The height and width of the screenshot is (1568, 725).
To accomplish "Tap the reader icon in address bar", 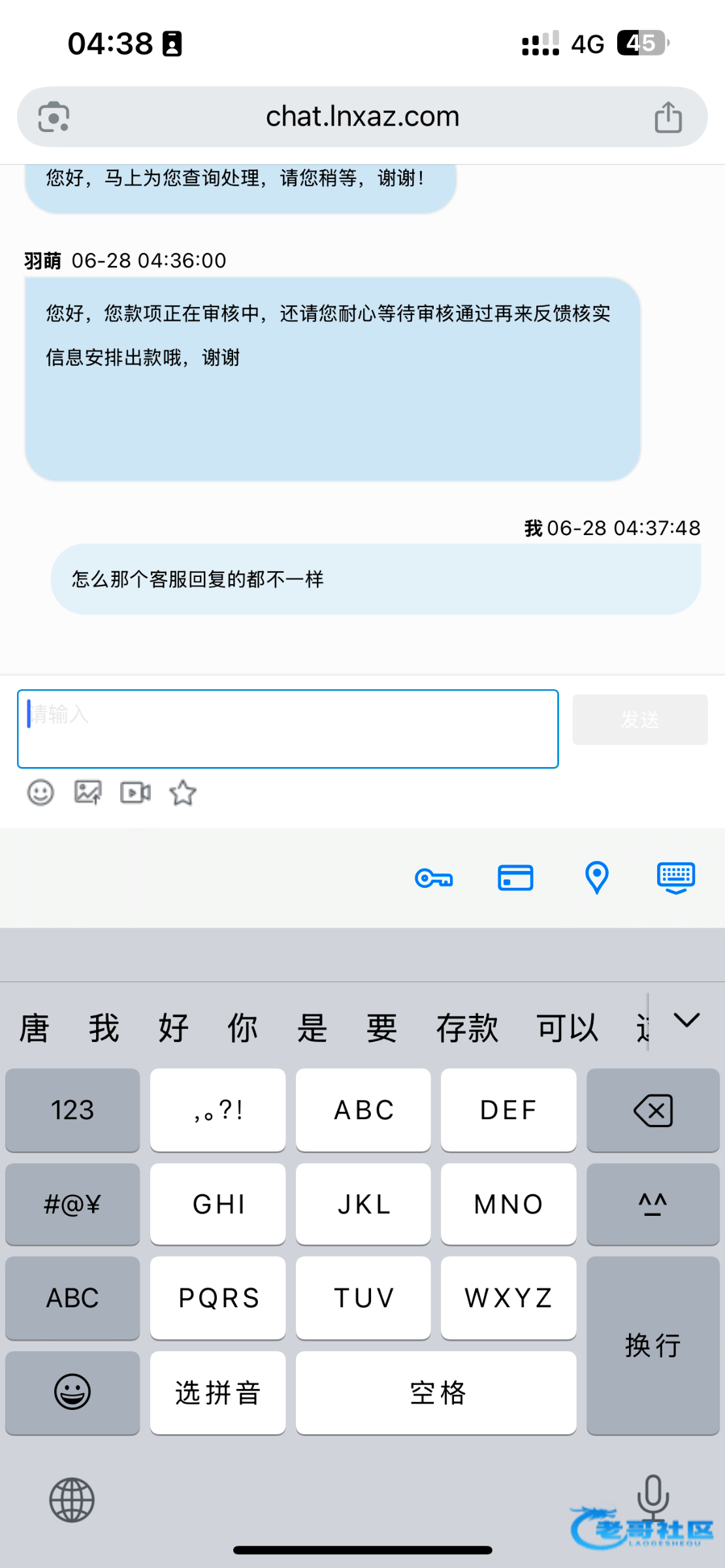I will (54, 118).
